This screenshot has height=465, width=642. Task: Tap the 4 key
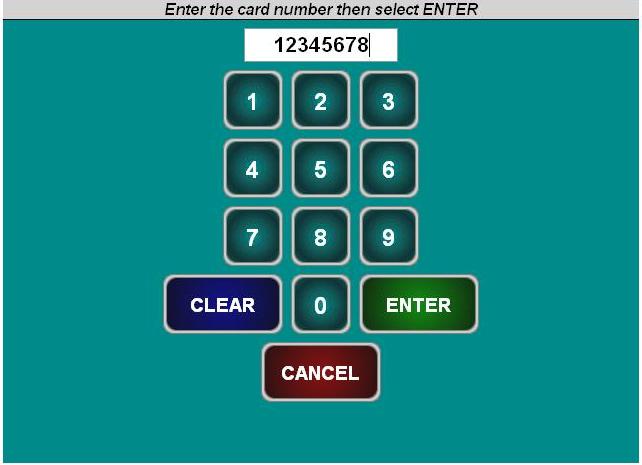click(x=252, y=169)
